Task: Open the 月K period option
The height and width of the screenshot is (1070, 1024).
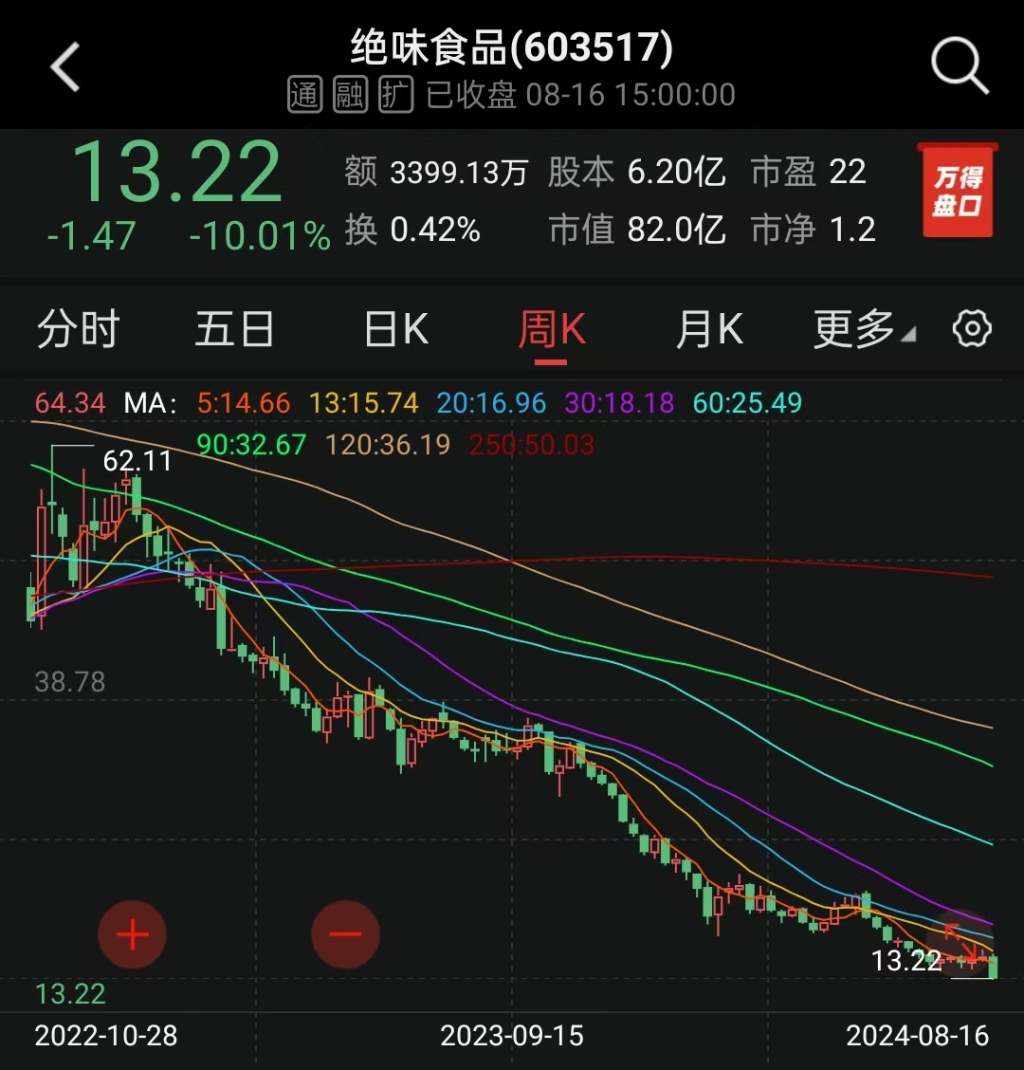Action: 709,328
